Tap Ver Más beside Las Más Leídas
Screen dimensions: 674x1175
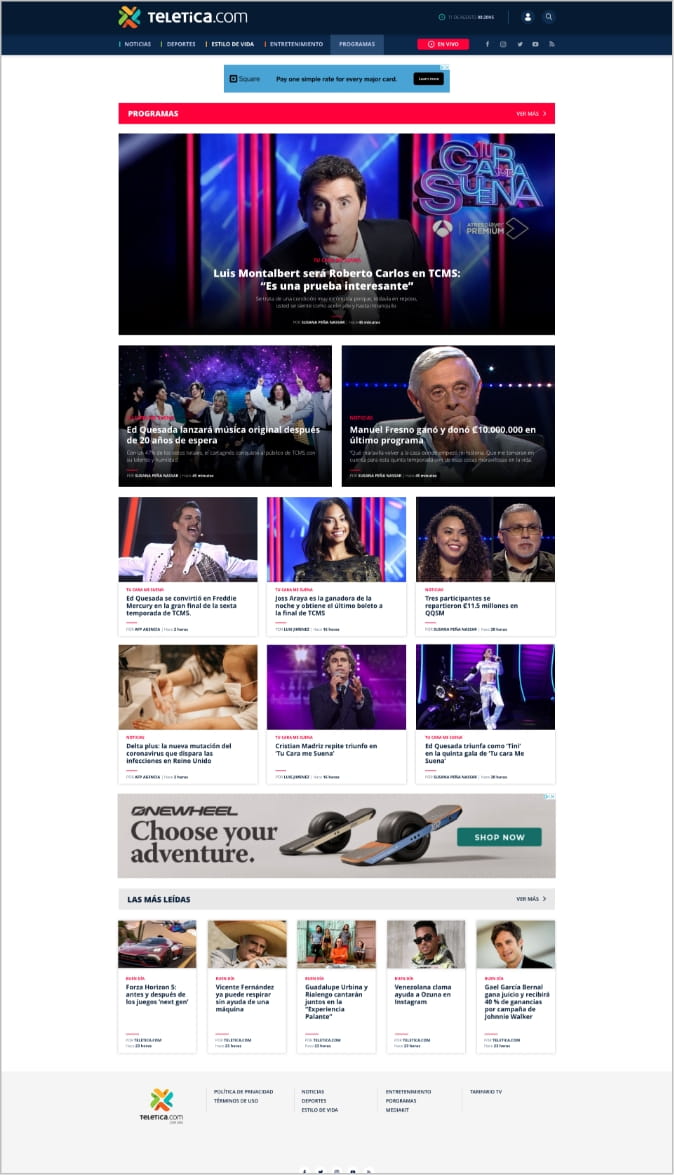tap(530, 899)
